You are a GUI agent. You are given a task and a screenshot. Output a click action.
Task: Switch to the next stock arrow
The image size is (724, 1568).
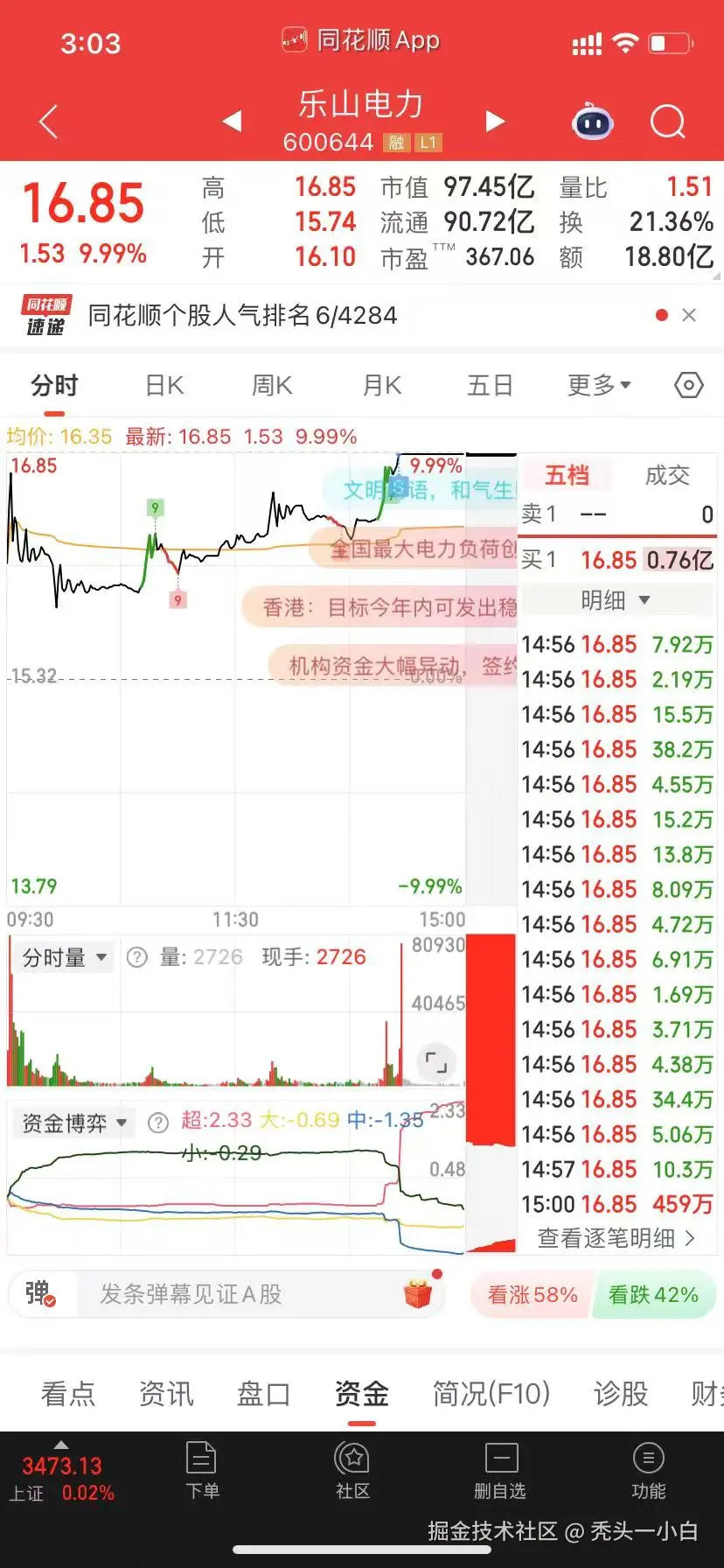coord(495,121)
